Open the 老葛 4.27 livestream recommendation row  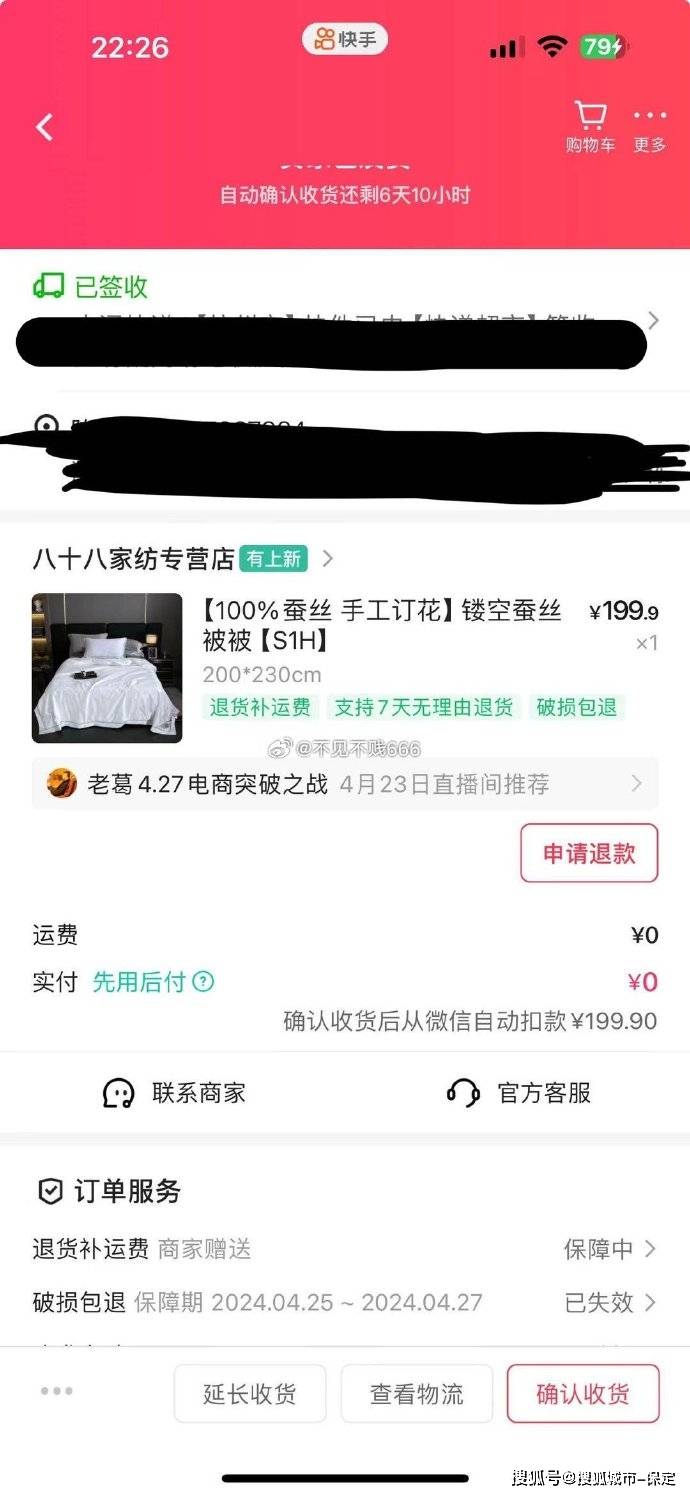tap(345, 784)
